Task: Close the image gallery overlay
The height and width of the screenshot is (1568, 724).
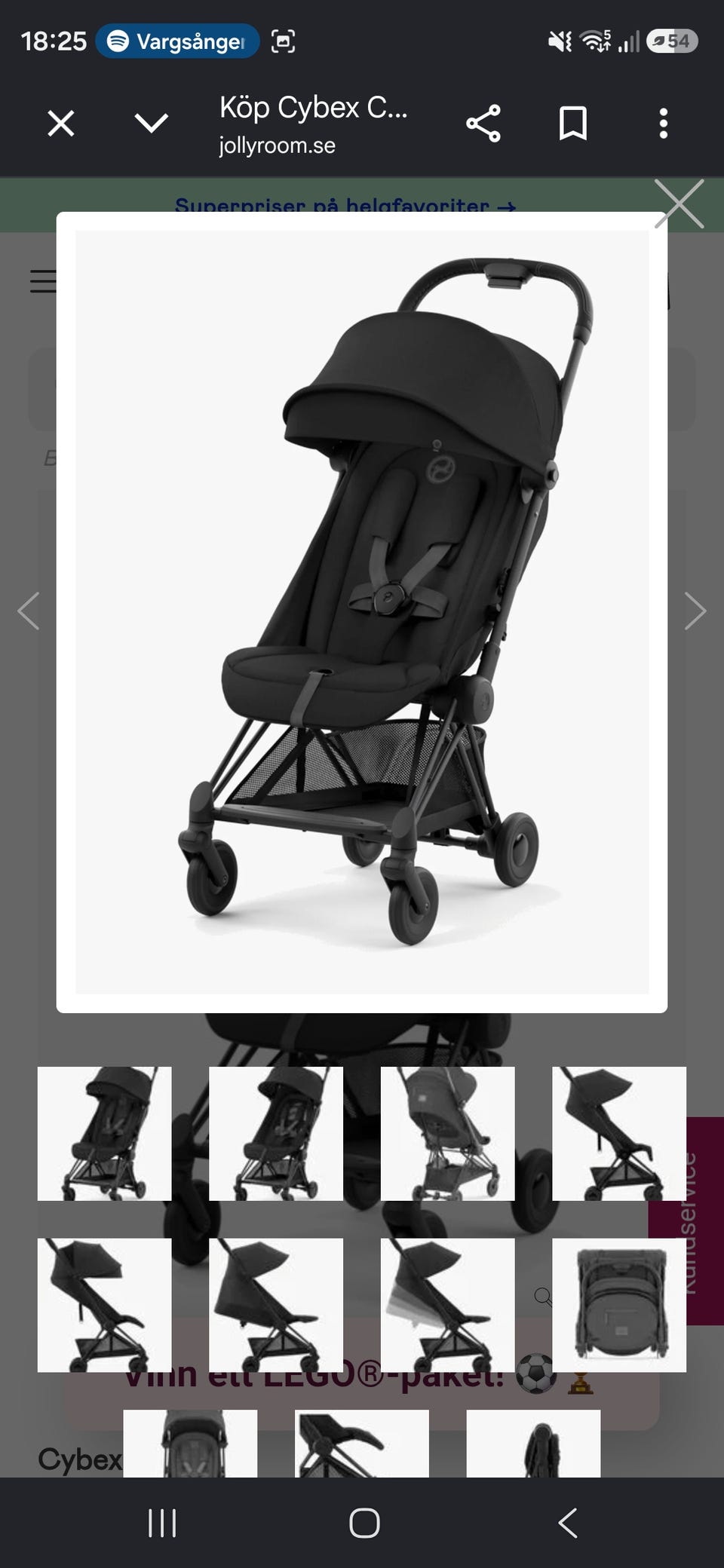Action: (x=679, y=204)
